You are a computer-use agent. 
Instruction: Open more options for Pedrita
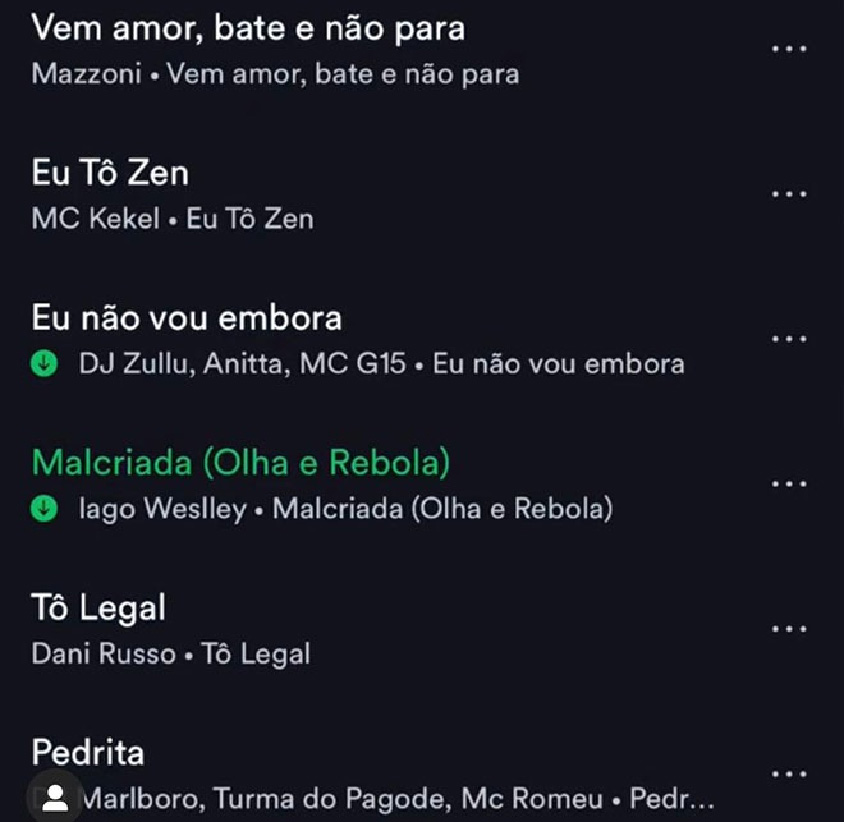pyautogui.click(x=789, y=773)
